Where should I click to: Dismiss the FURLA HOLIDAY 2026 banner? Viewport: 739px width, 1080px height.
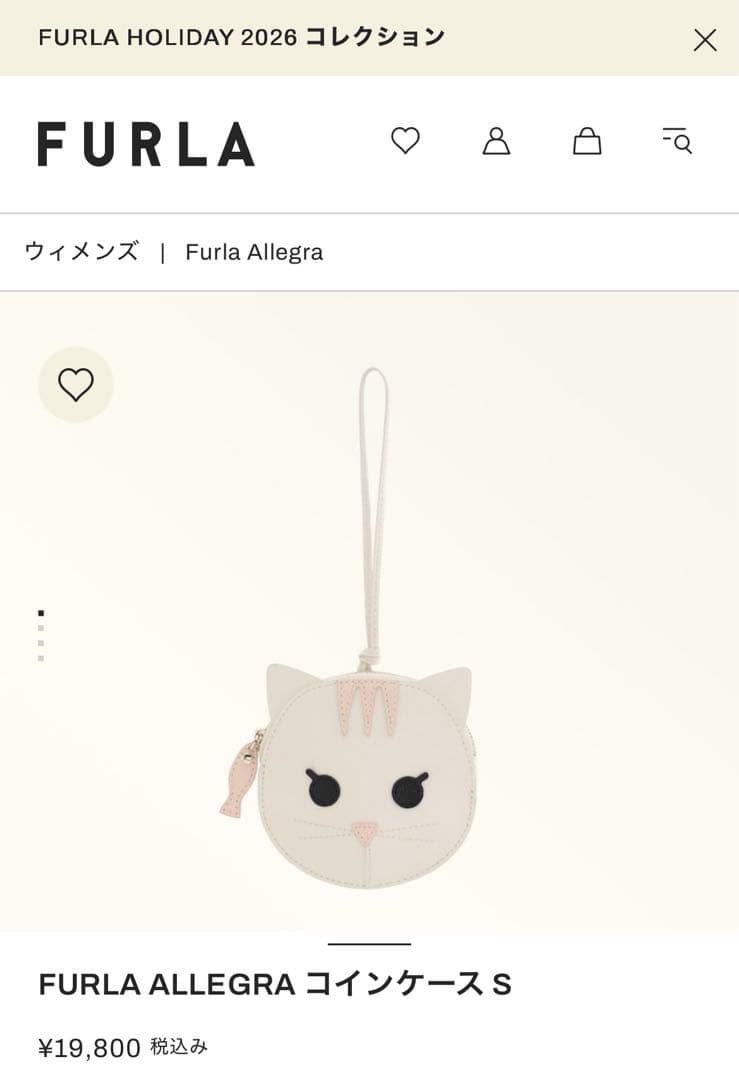[705, 39]
